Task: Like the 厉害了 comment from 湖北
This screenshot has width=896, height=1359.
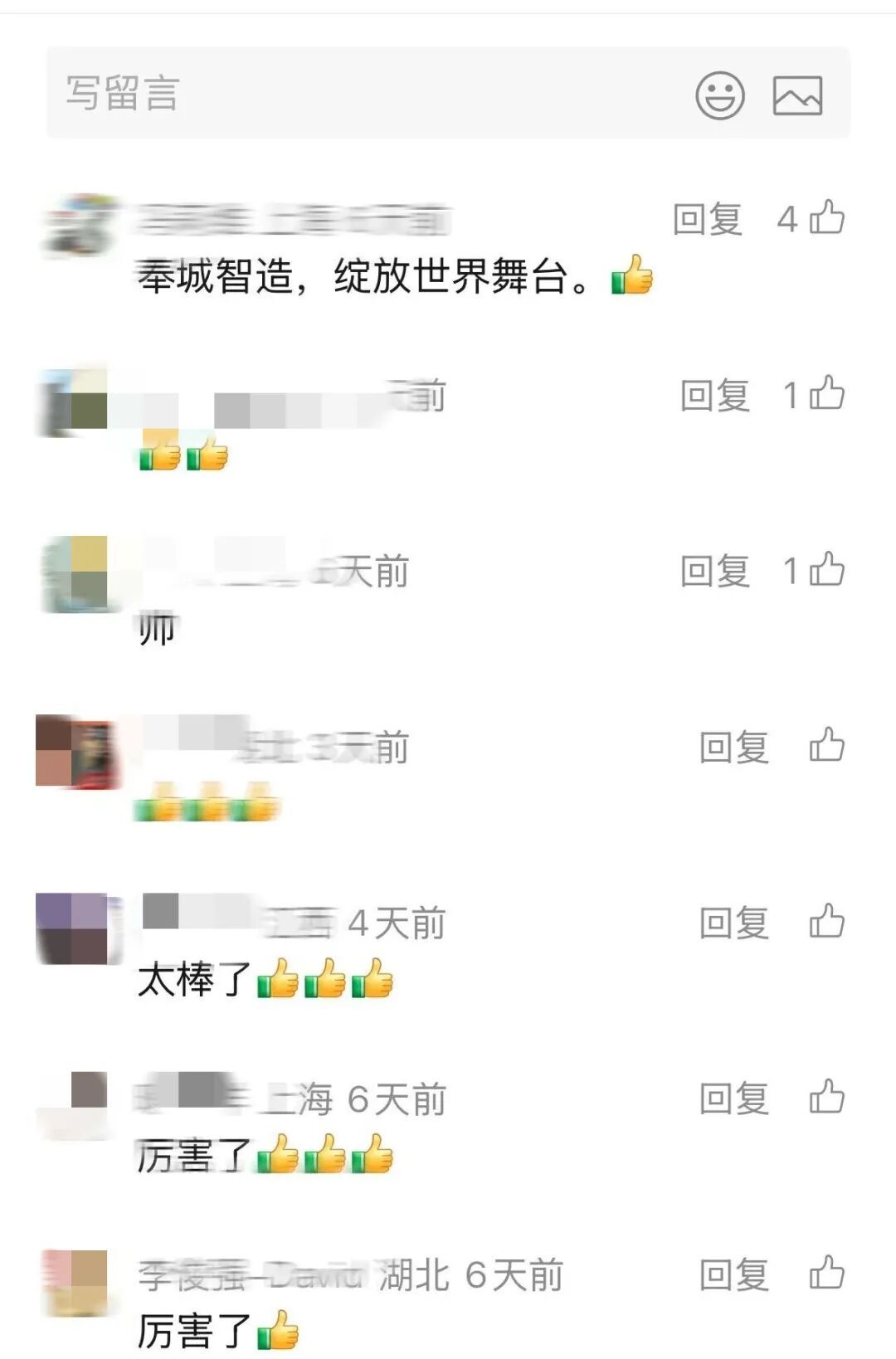Action: (827, 1274)
